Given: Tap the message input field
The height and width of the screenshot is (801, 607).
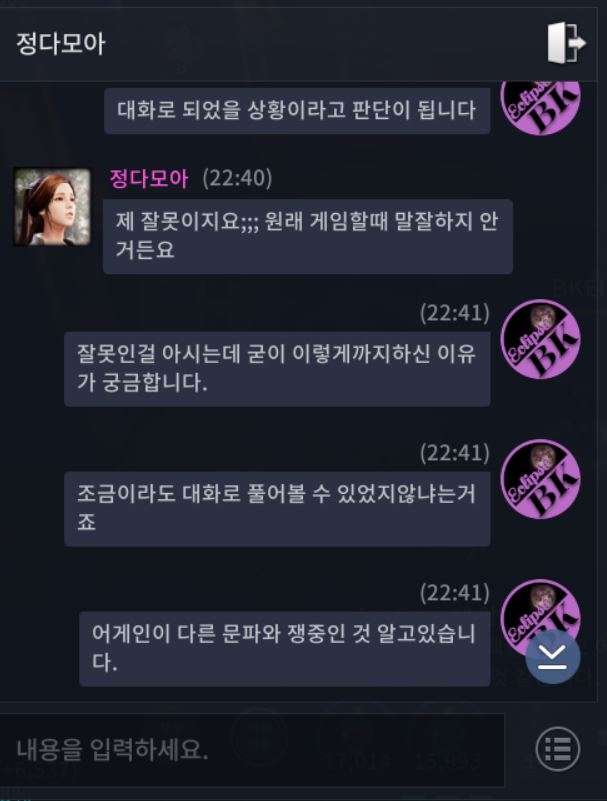Looking at the screenshot, I should (250, 749).
